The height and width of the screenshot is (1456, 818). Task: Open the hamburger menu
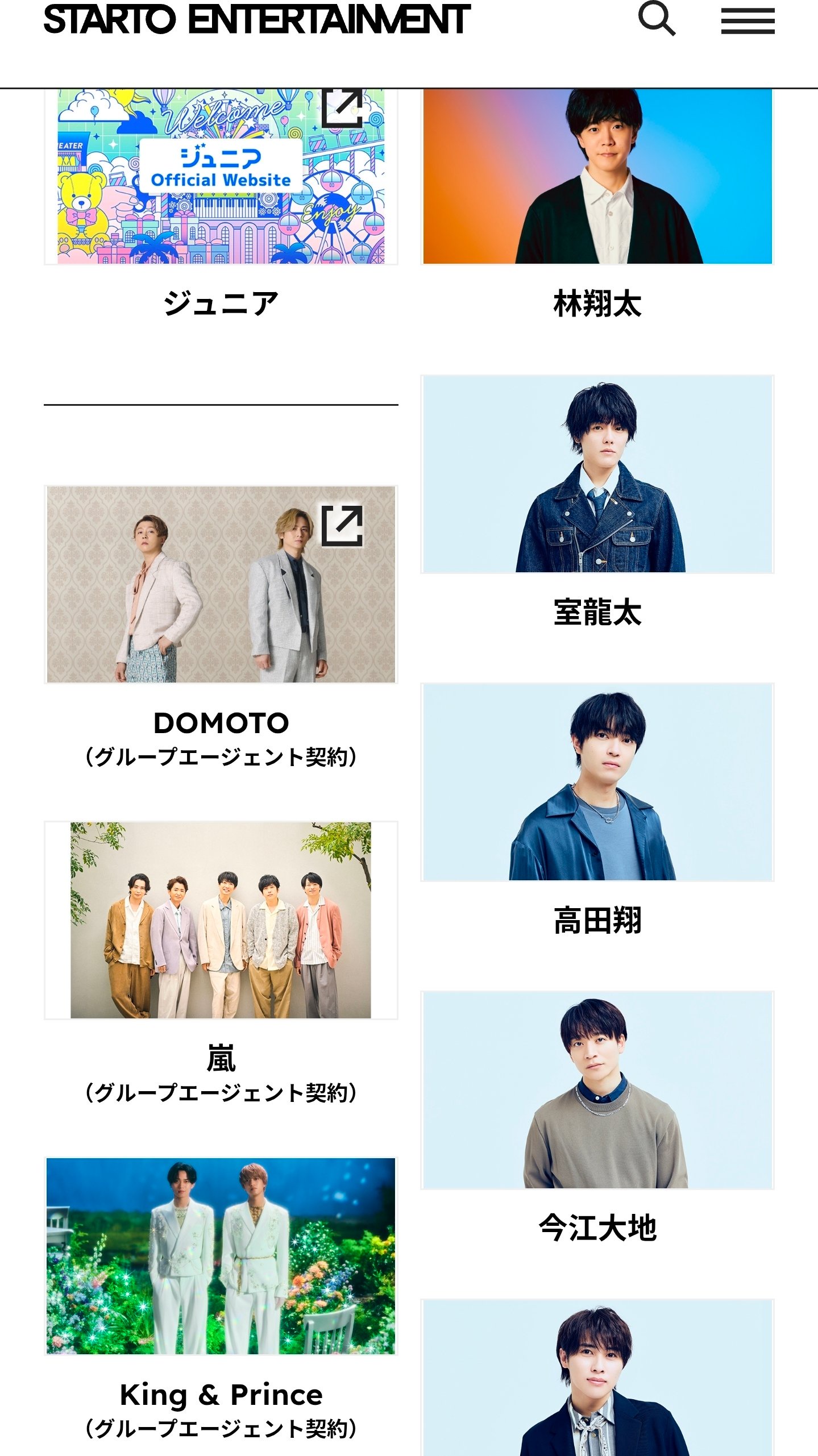747,21
